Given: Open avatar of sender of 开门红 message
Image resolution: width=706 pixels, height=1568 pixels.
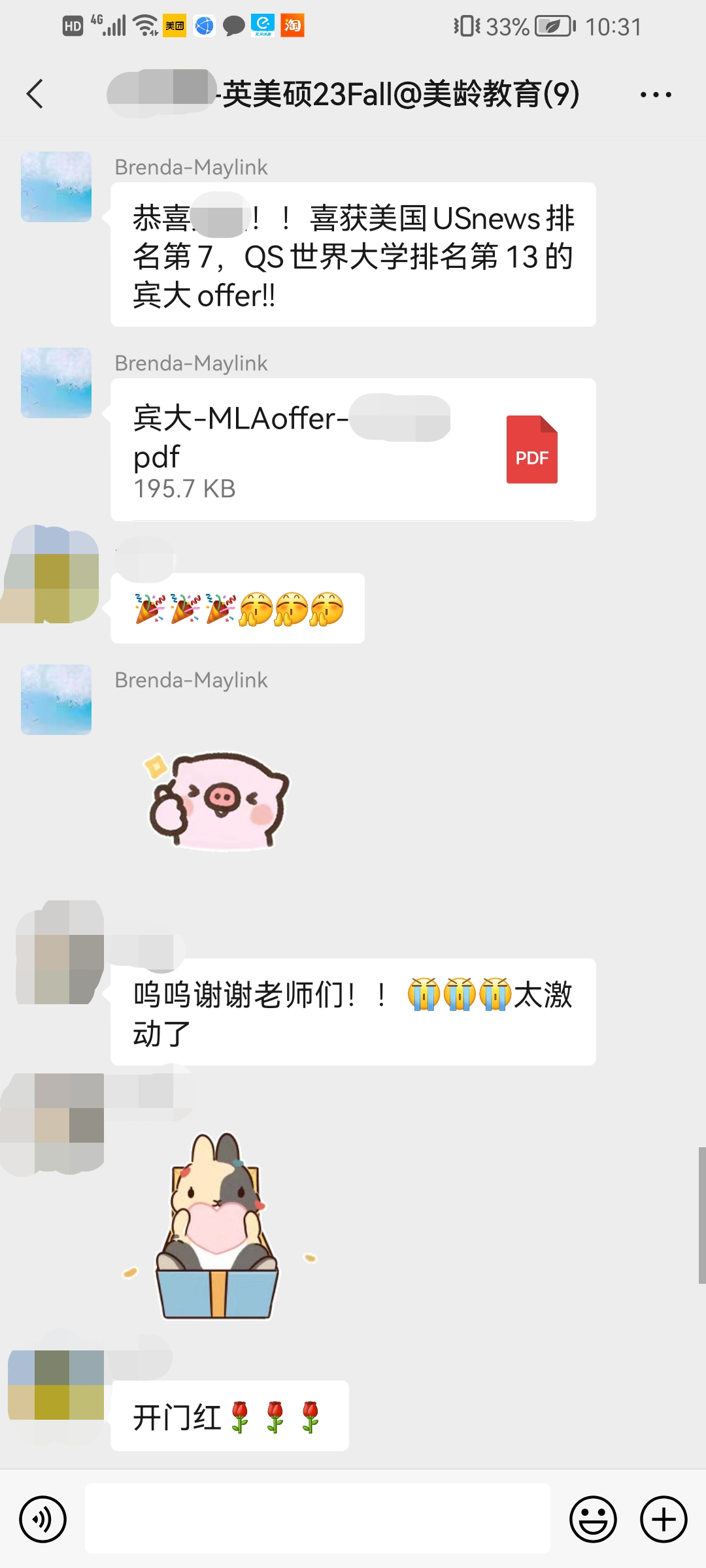Looking at the screenshot, I should coord(56,1384).
